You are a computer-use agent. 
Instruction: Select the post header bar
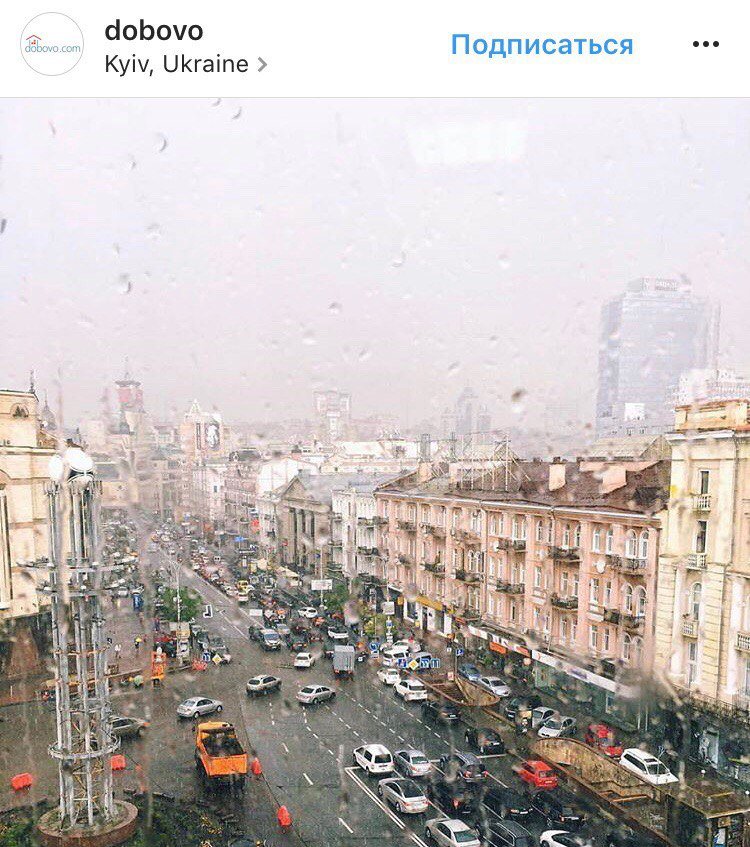point(375,43)
